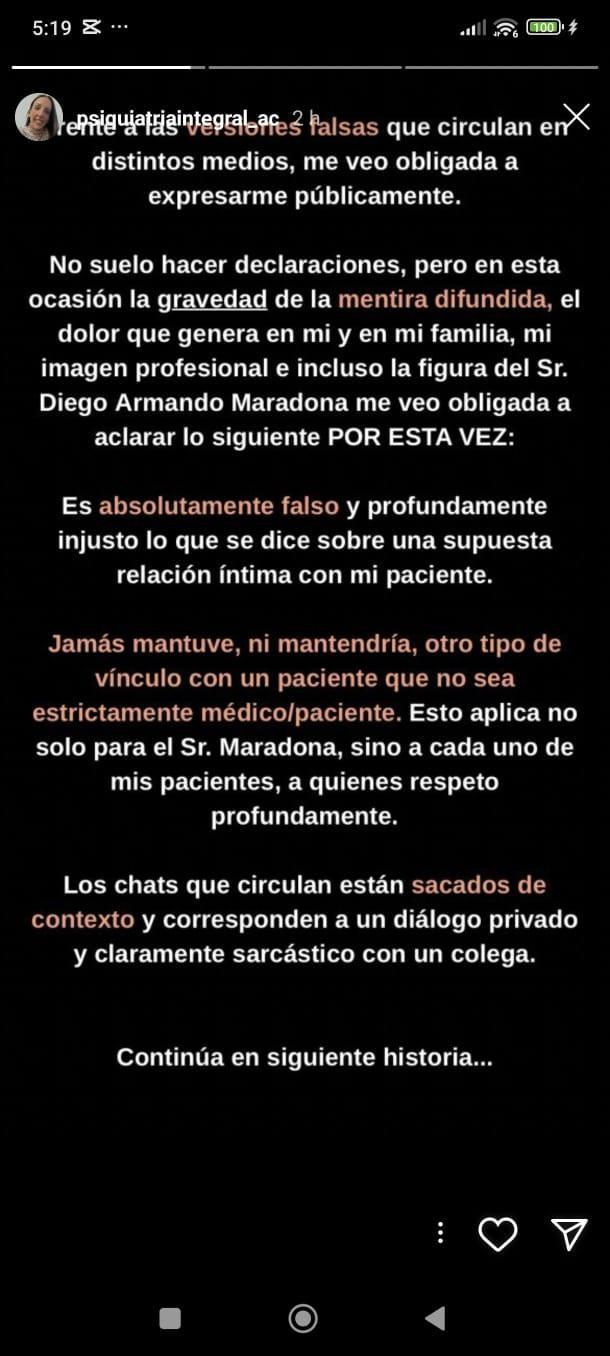Go back using the system back button
The height and width of the screenshot is (1356, 610).
(434, 1318)
